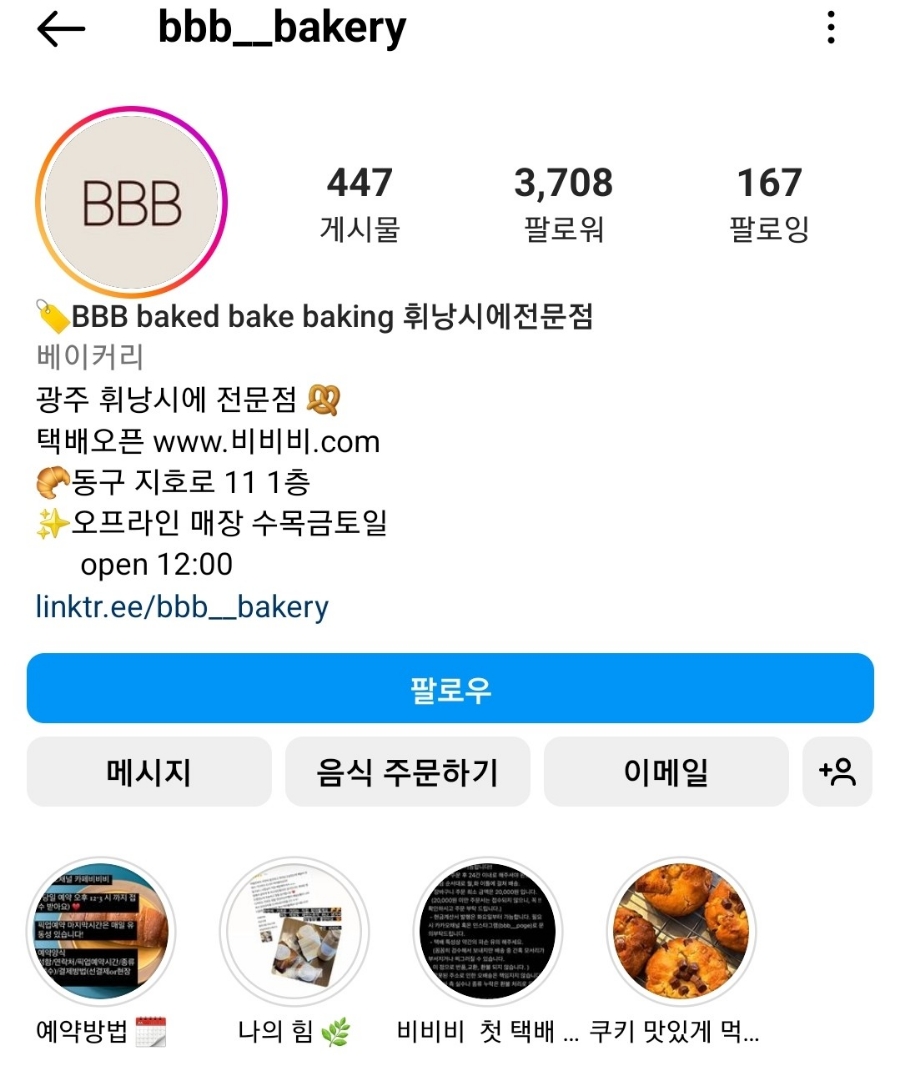
Task: Open the 예약방법 story highlight
Action: [100, 931]
